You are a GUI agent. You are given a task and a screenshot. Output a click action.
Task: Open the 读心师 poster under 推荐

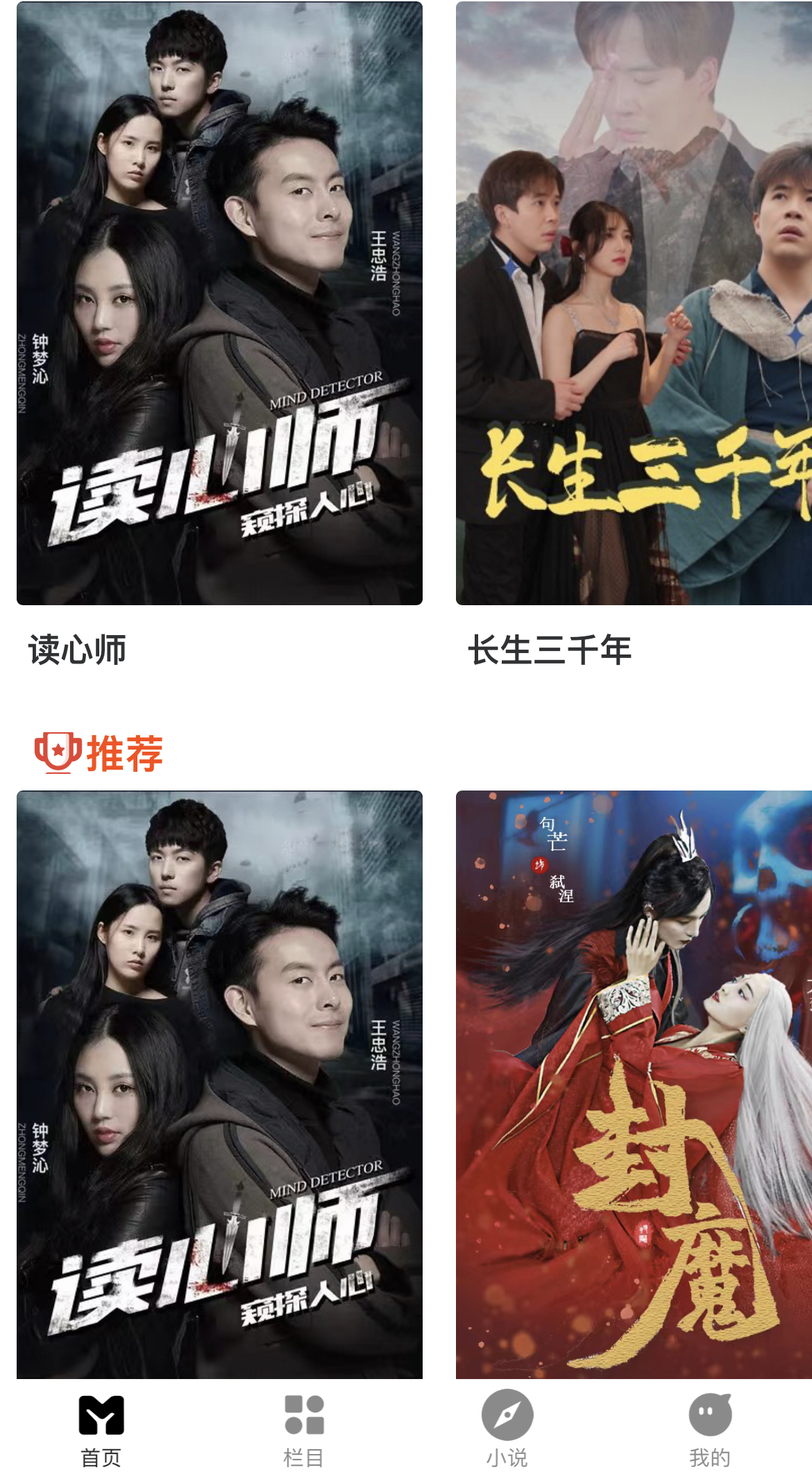219,1083
